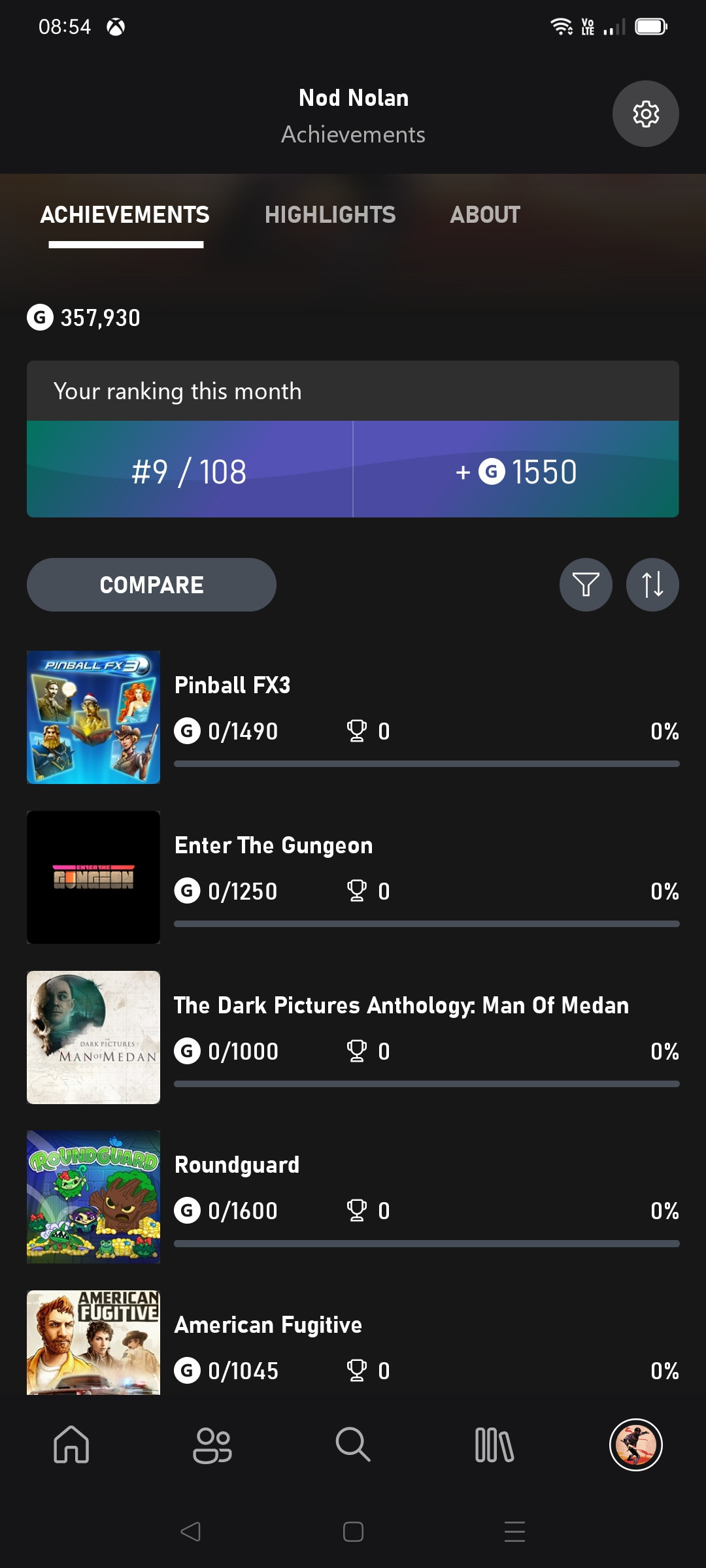Open Man Of Medan from the achievements list
This screenshot has width=706, height=1568.
point(353,1037)
